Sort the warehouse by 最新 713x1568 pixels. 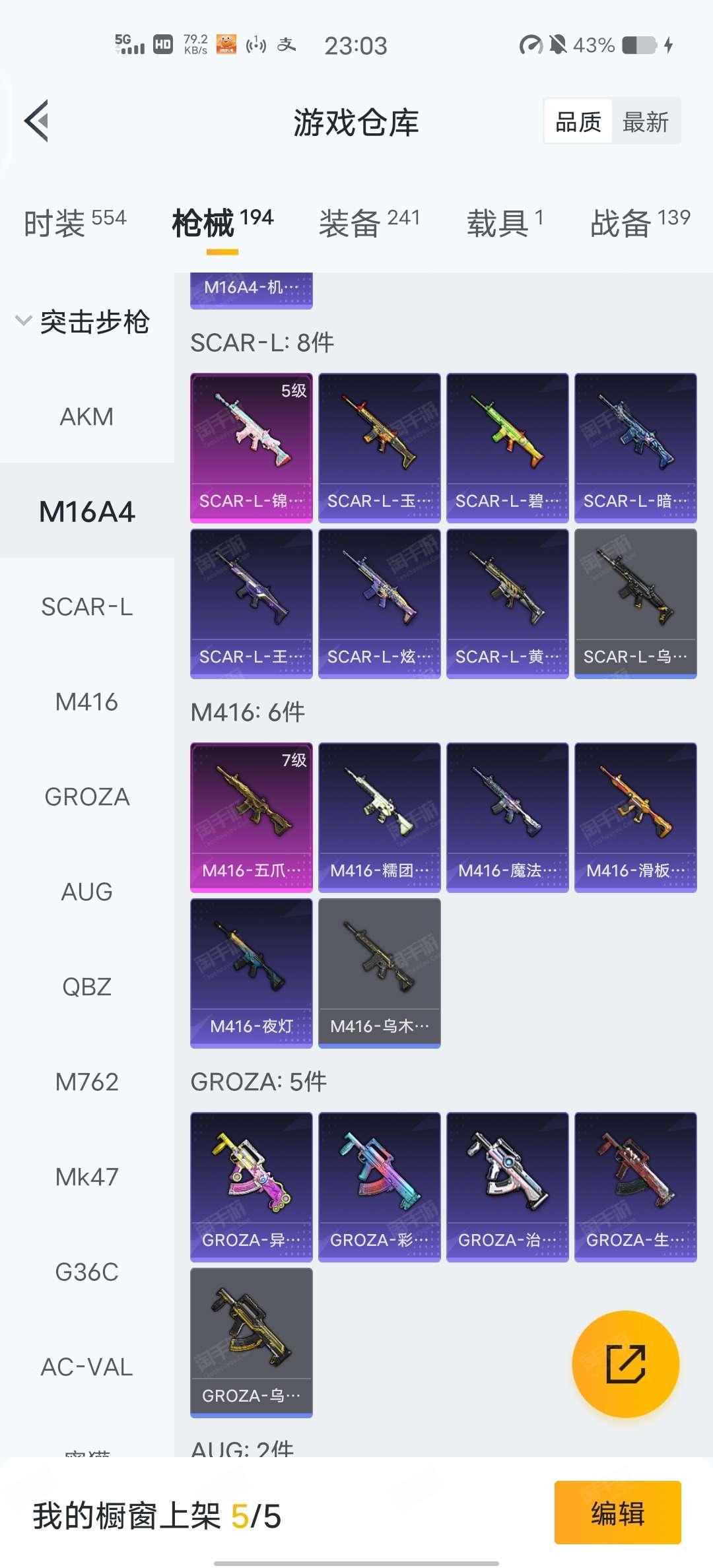click(646, 121)
